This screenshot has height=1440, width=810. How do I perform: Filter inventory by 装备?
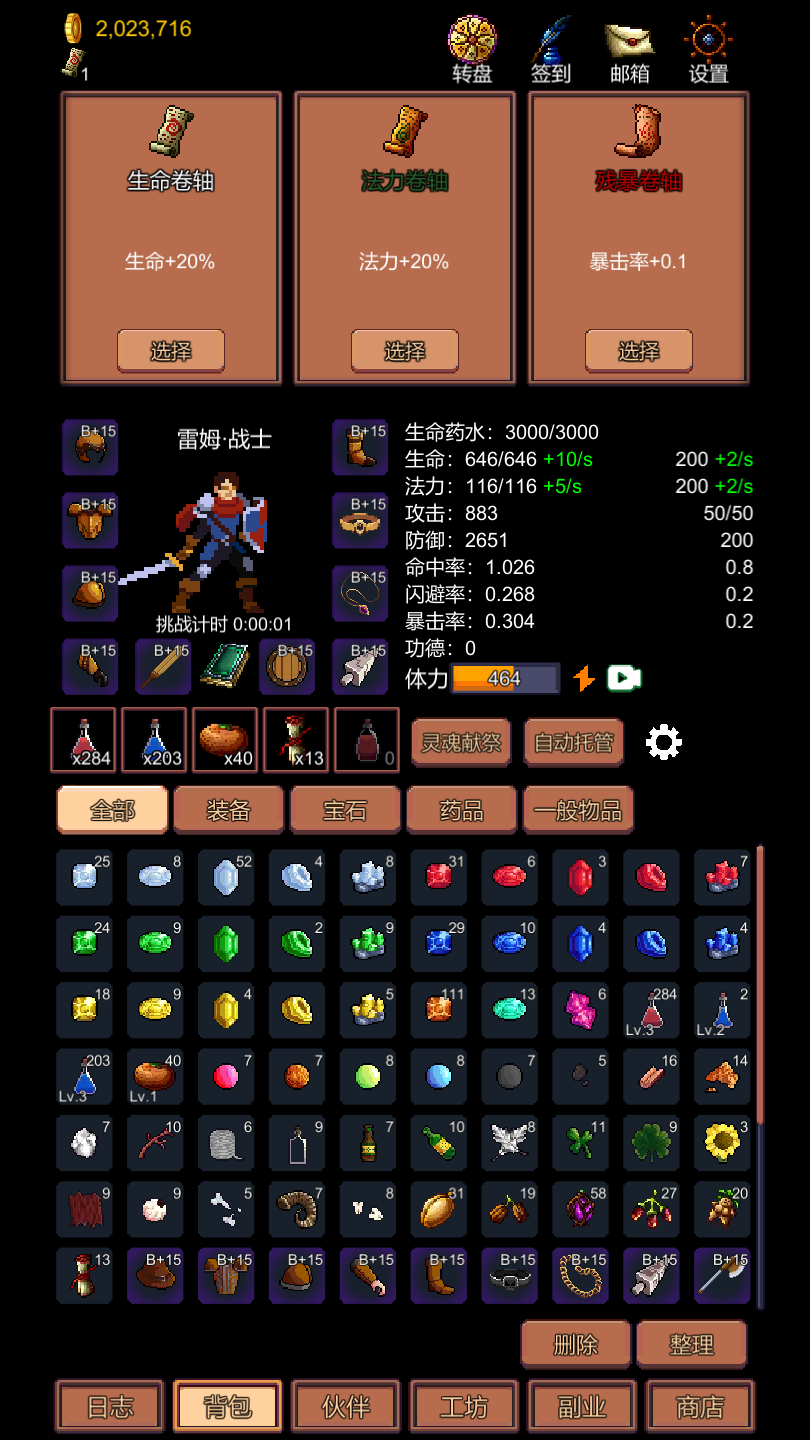pos(228,810)
